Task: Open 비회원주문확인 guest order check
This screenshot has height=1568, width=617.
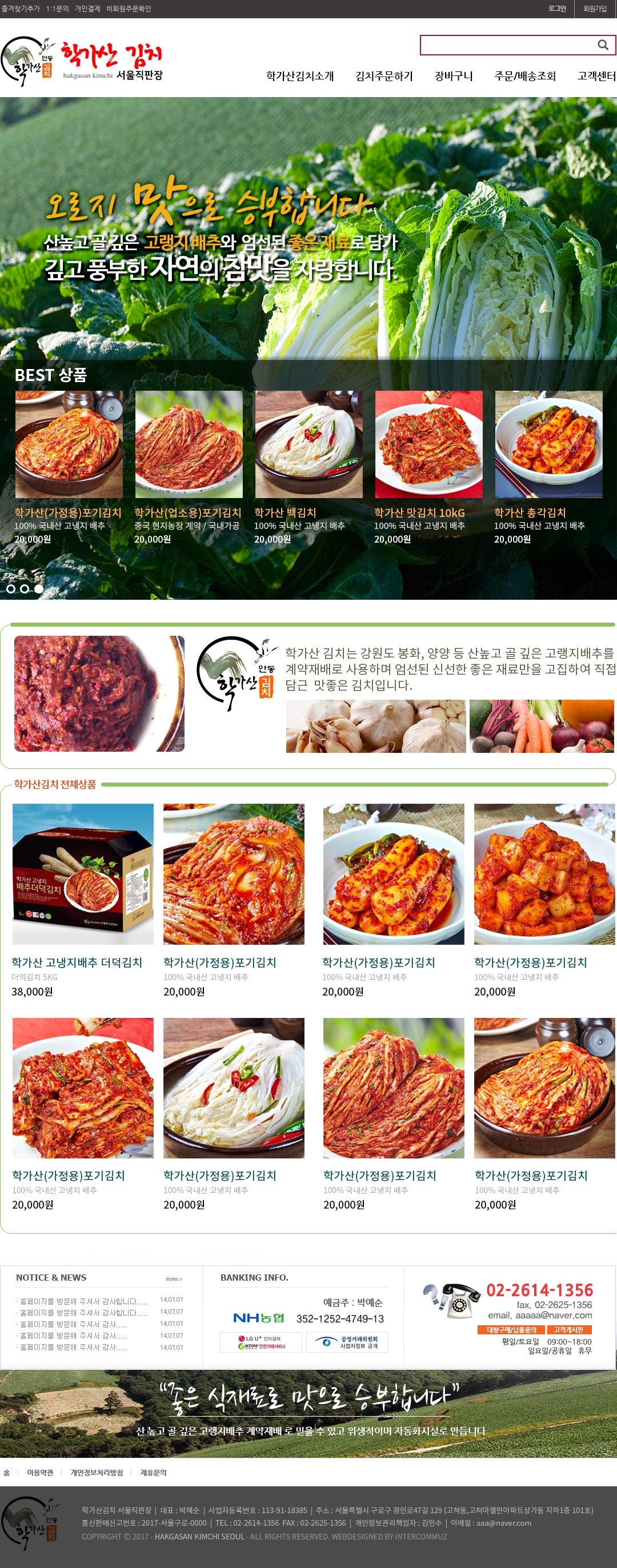Action: (129, 9)
